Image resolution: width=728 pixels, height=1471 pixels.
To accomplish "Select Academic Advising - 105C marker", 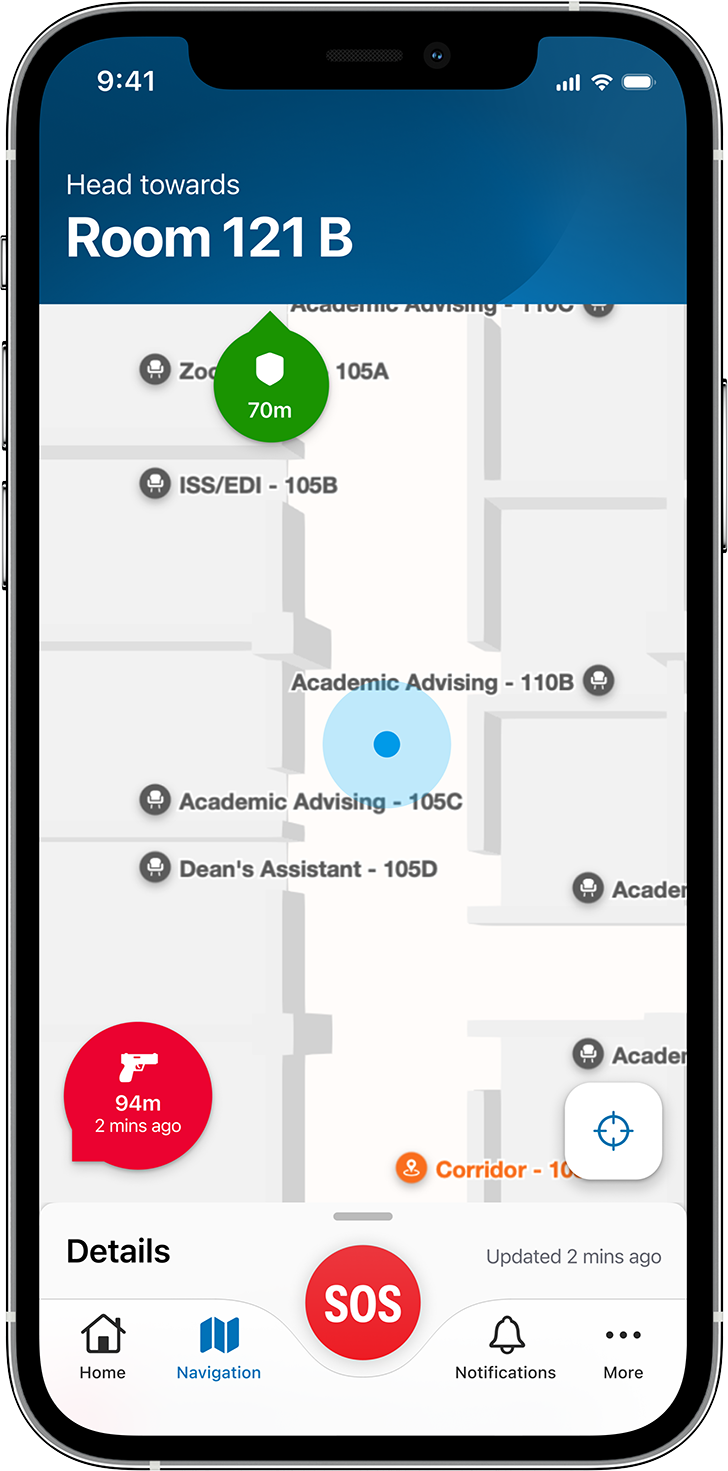I will point(155,800).
